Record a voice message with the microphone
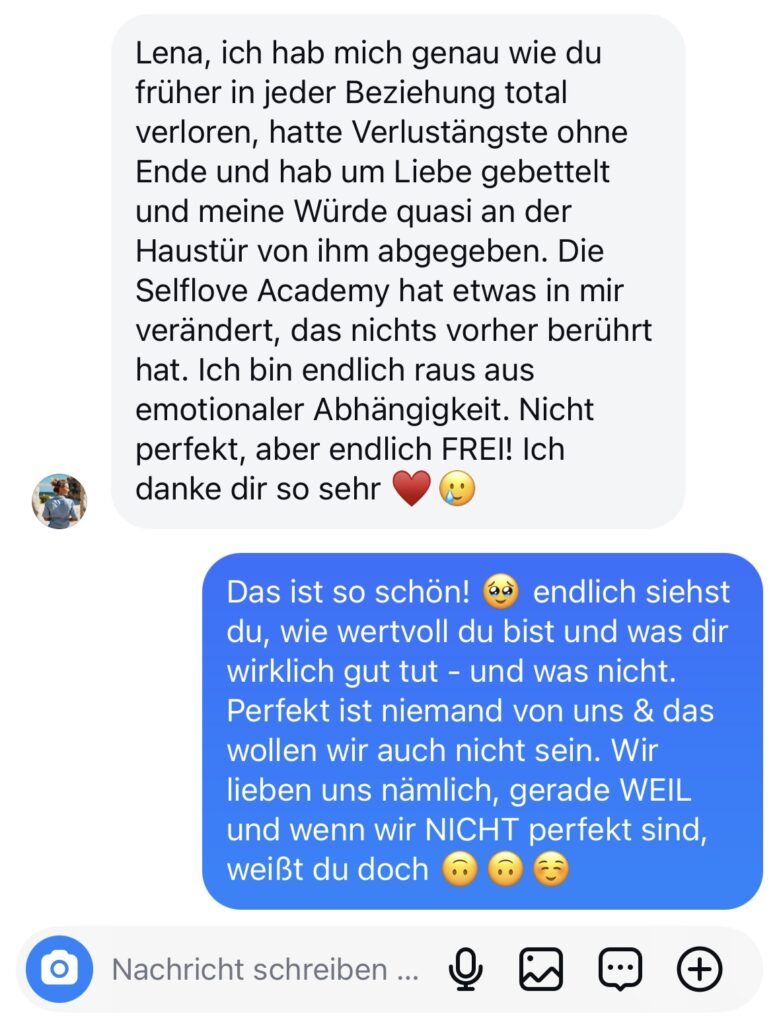Image resolution: width=779 pixels, height=1024 pixels. click(465, 968)
